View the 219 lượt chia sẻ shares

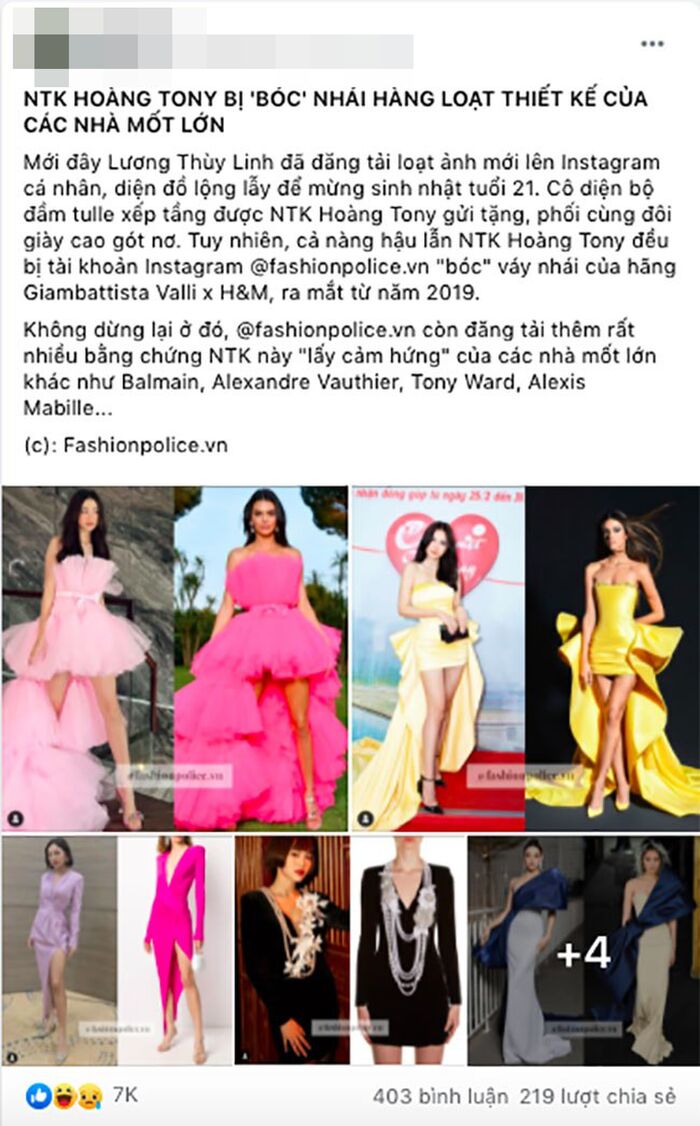coord(589,1097)
